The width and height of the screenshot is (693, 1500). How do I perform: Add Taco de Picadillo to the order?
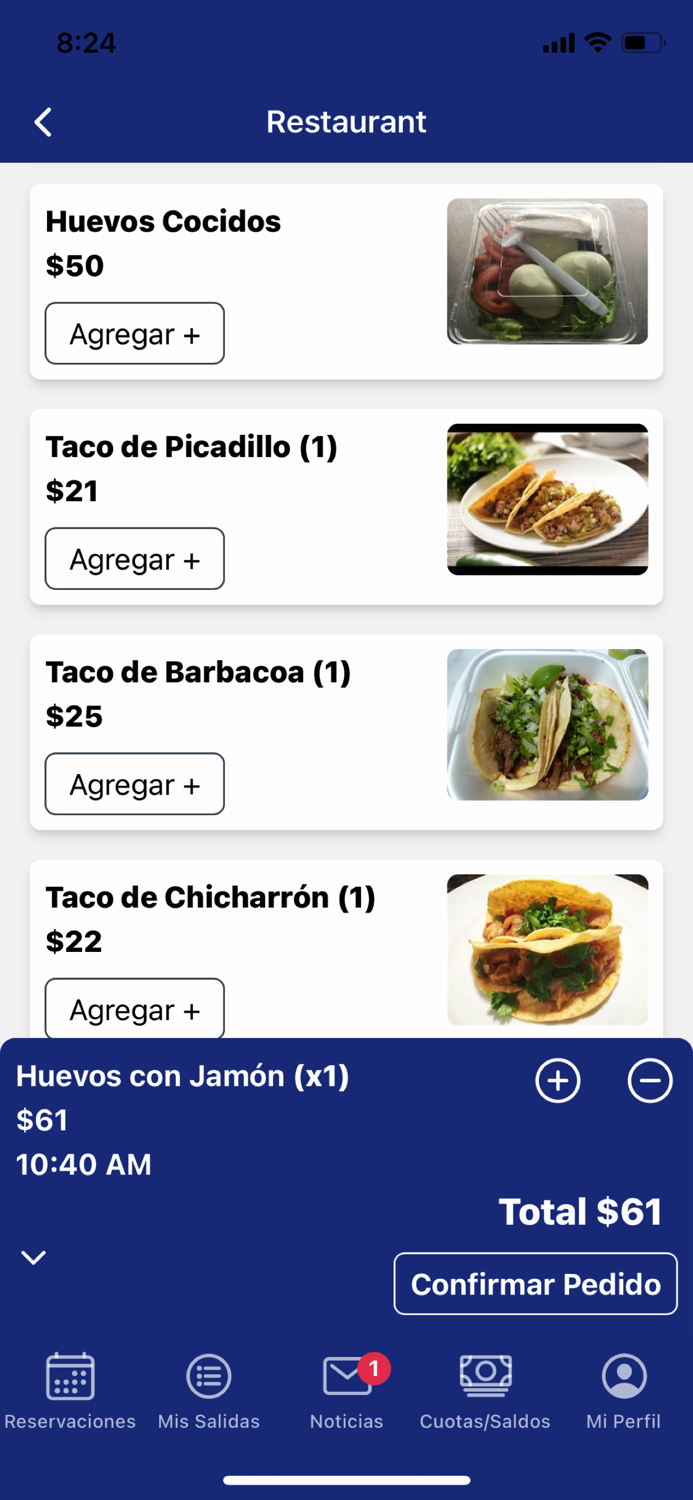tap(135, 559)
